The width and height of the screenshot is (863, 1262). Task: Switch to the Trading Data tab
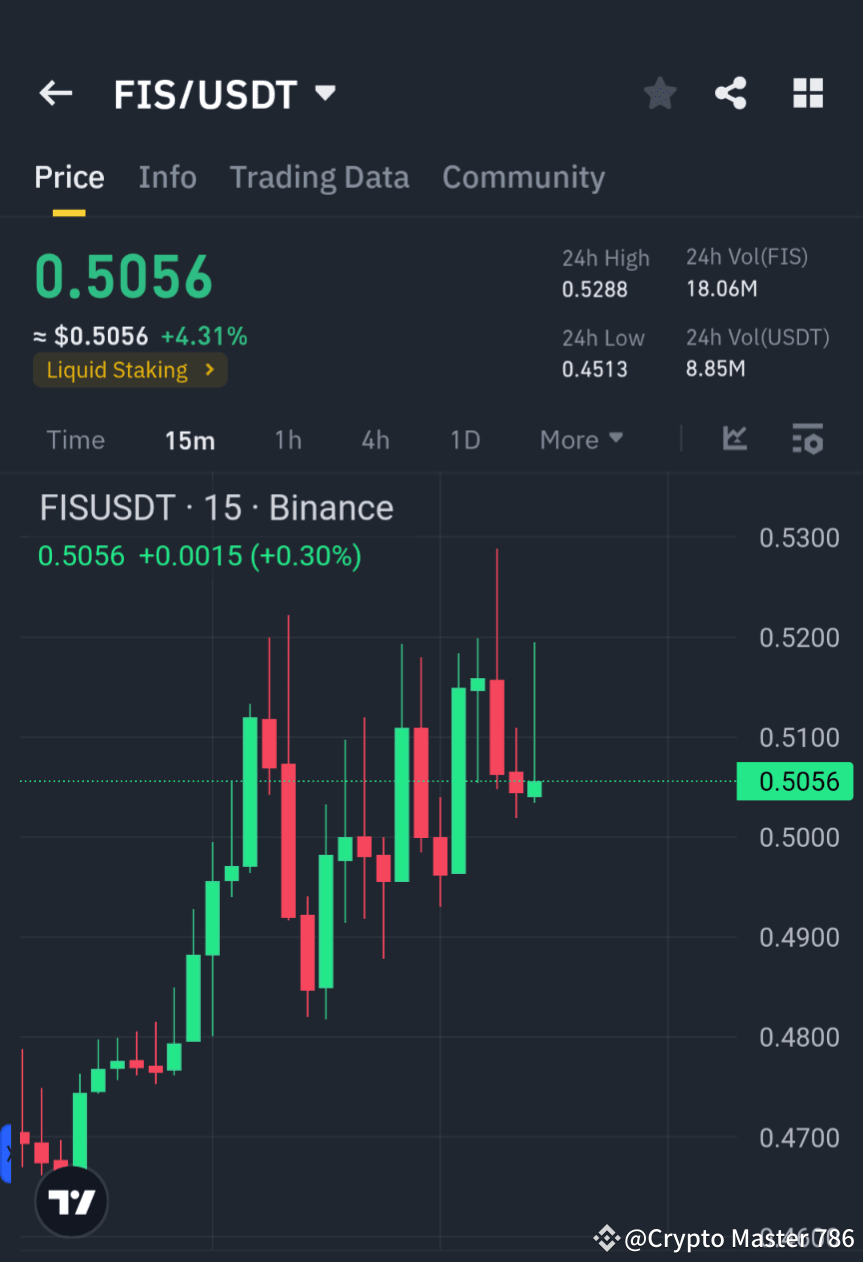click(x=319, y=177)
